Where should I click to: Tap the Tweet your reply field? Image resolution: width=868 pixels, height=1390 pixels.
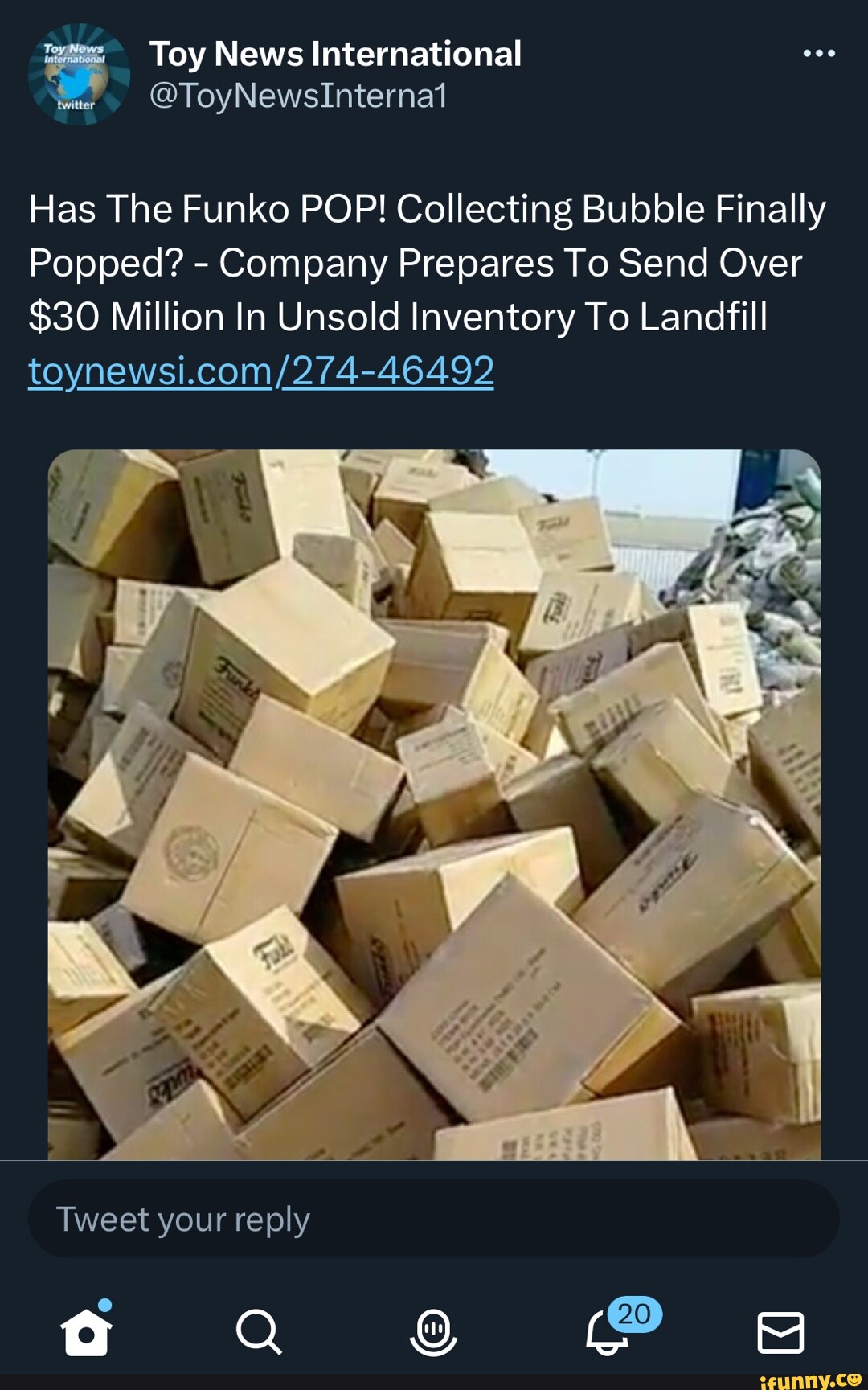pyautogui.click(x=434, y=1219)
